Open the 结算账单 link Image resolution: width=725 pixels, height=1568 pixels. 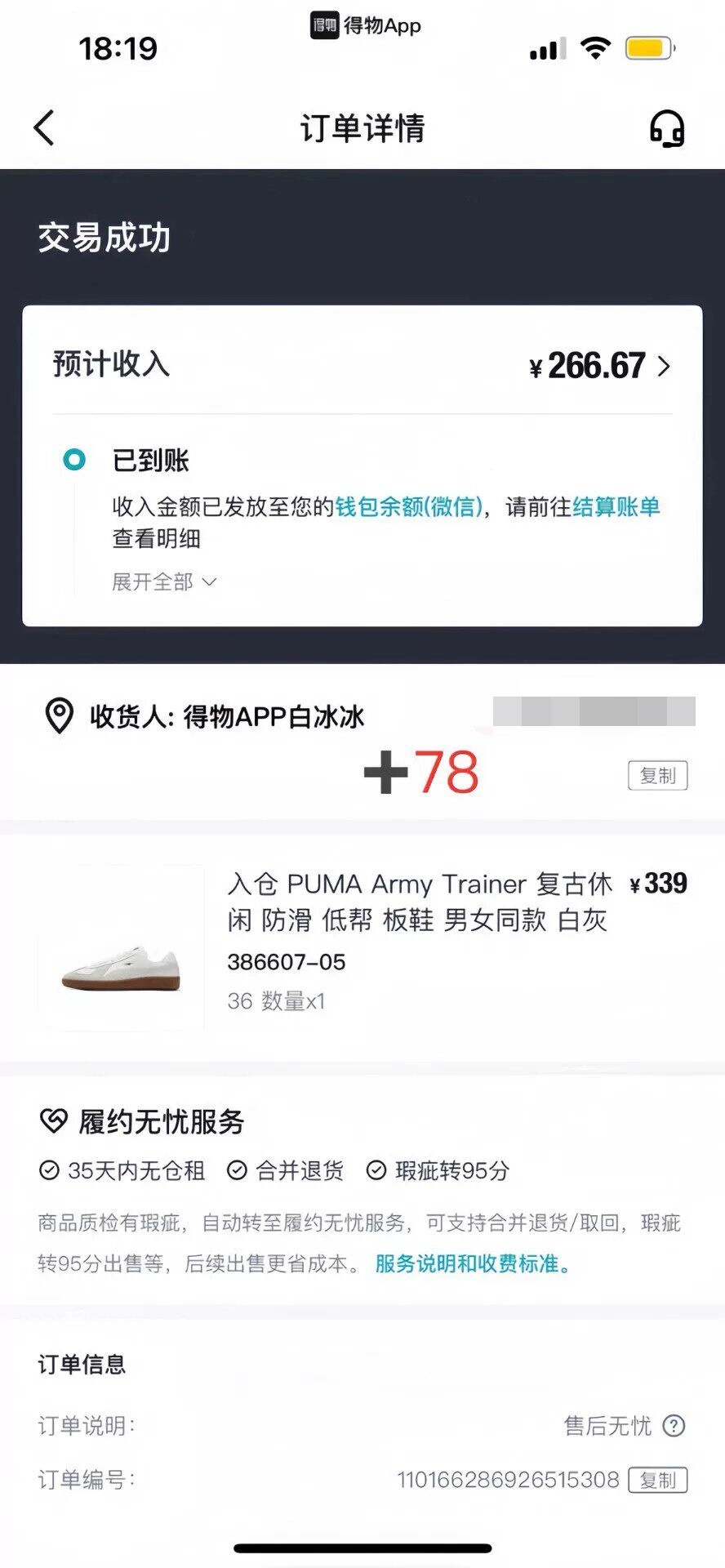click(616, 507)
